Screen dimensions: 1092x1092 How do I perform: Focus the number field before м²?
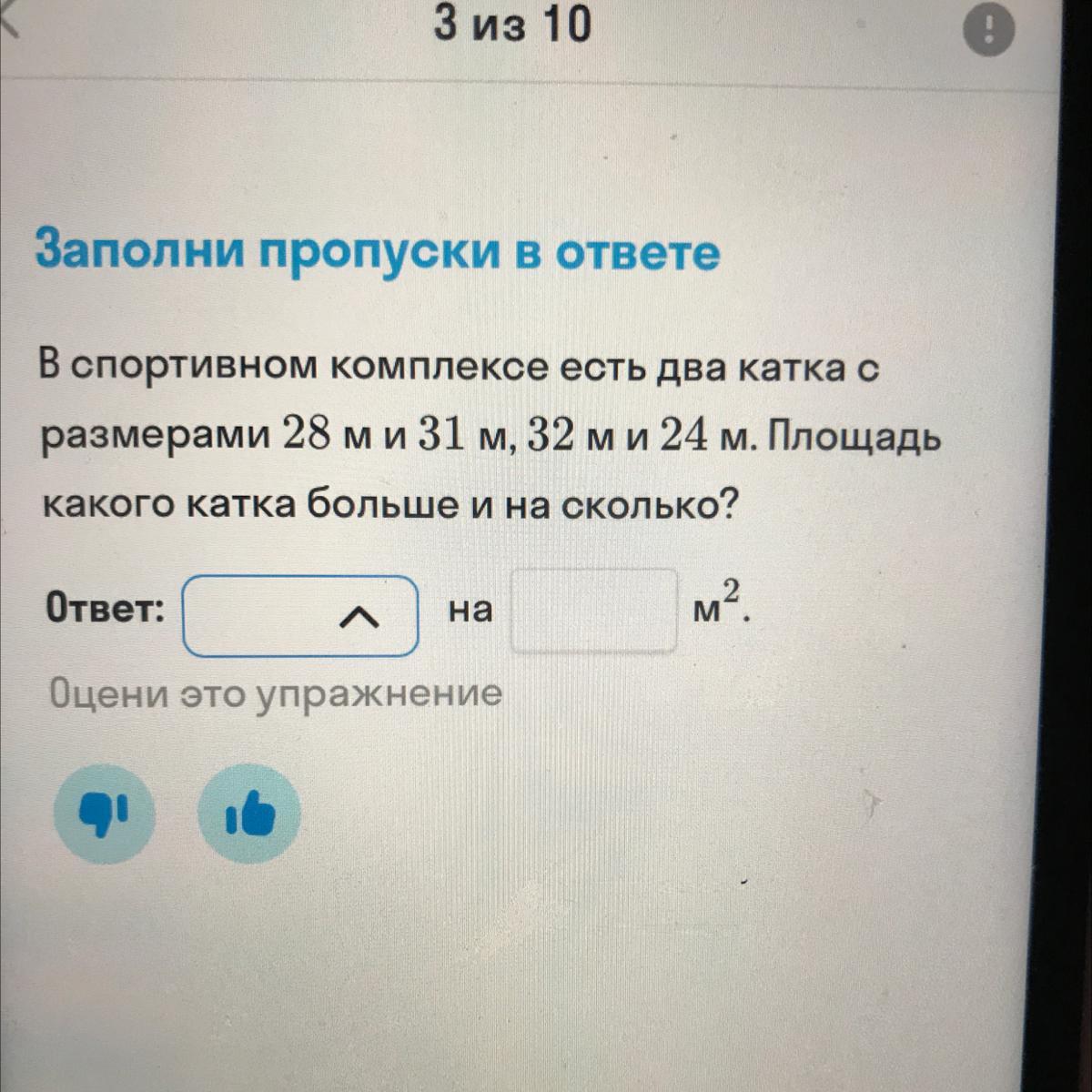click(x=594, y=611)
